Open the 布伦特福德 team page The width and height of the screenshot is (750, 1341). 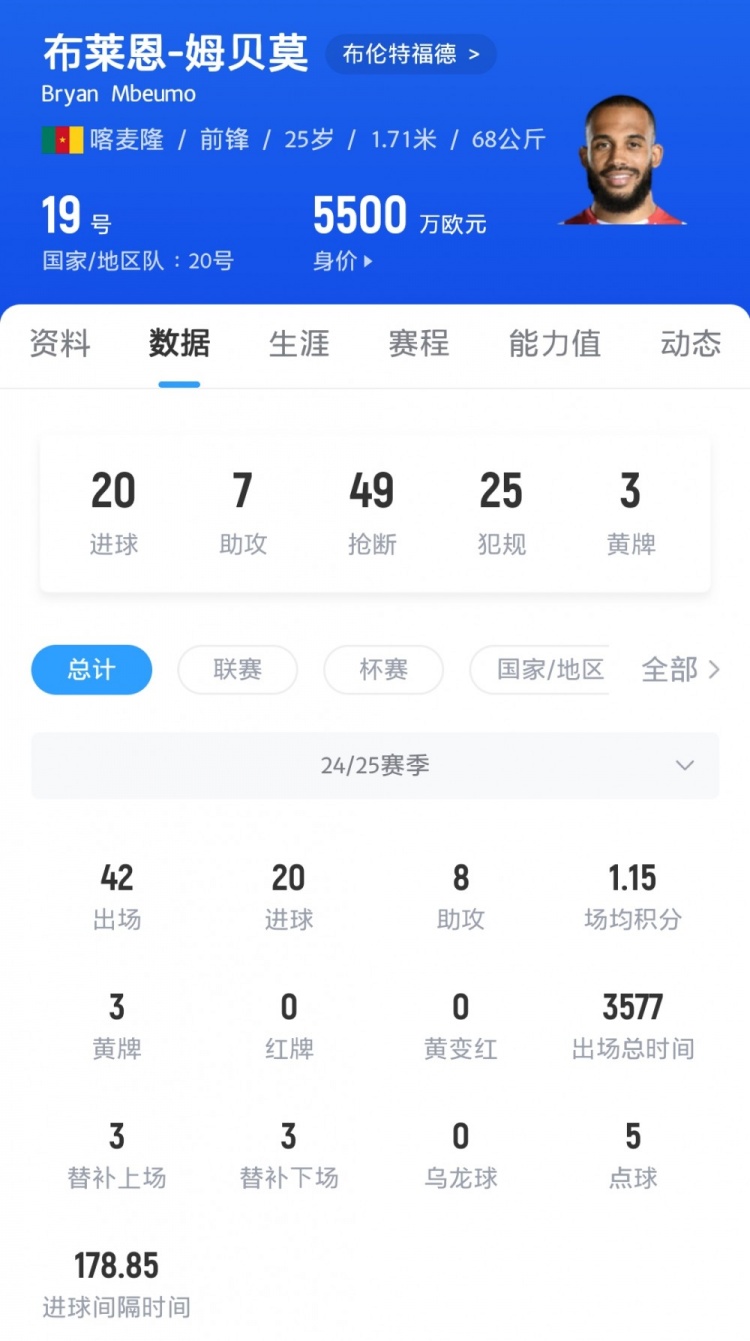pyautogui.click(x=410, y=54)
